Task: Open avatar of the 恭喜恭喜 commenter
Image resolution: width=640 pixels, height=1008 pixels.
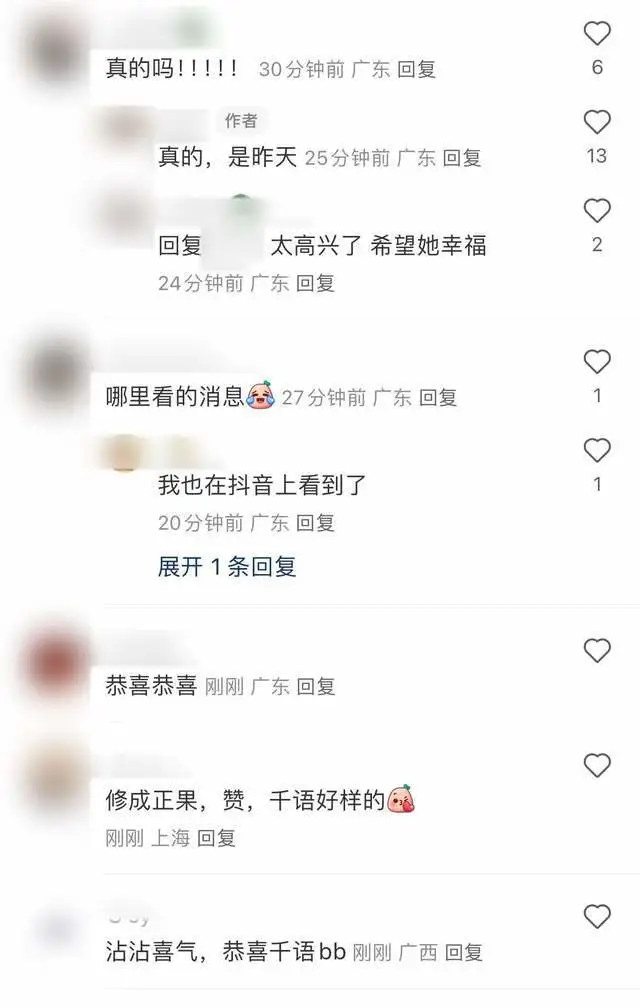Action: [56, 662]
